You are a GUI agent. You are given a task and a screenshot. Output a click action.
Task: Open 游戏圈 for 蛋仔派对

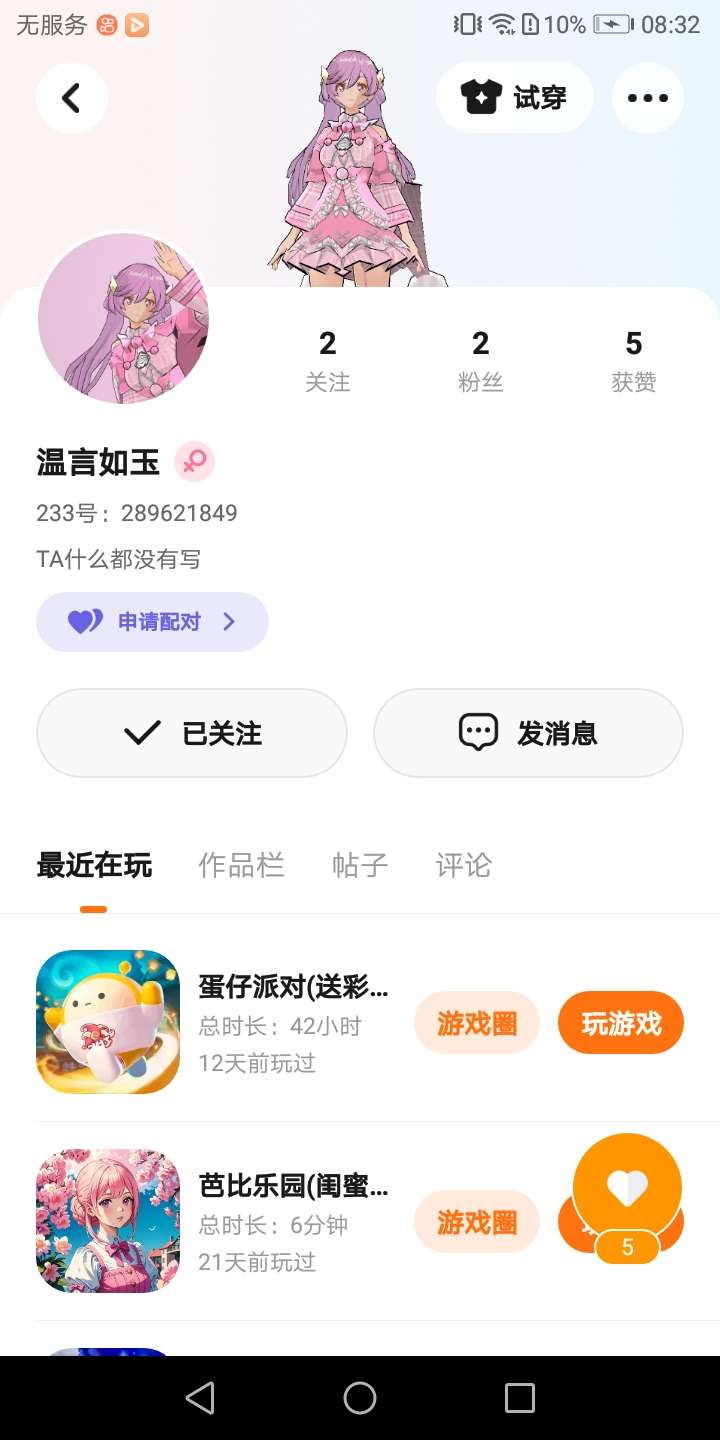pyautogui.click(x=477, y=1023)
